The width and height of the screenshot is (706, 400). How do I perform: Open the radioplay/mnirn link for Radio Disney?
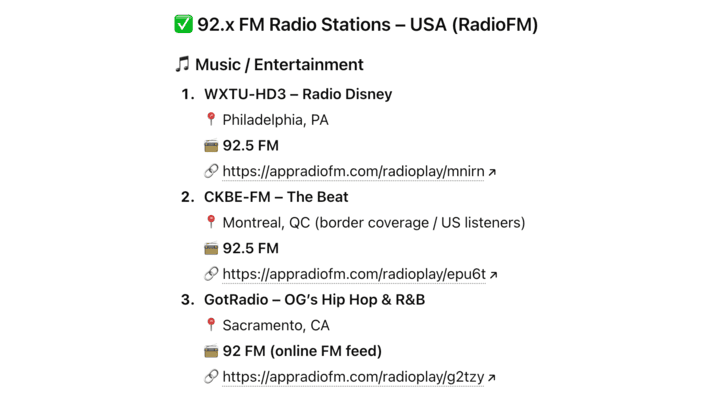[x=353, y=171]
